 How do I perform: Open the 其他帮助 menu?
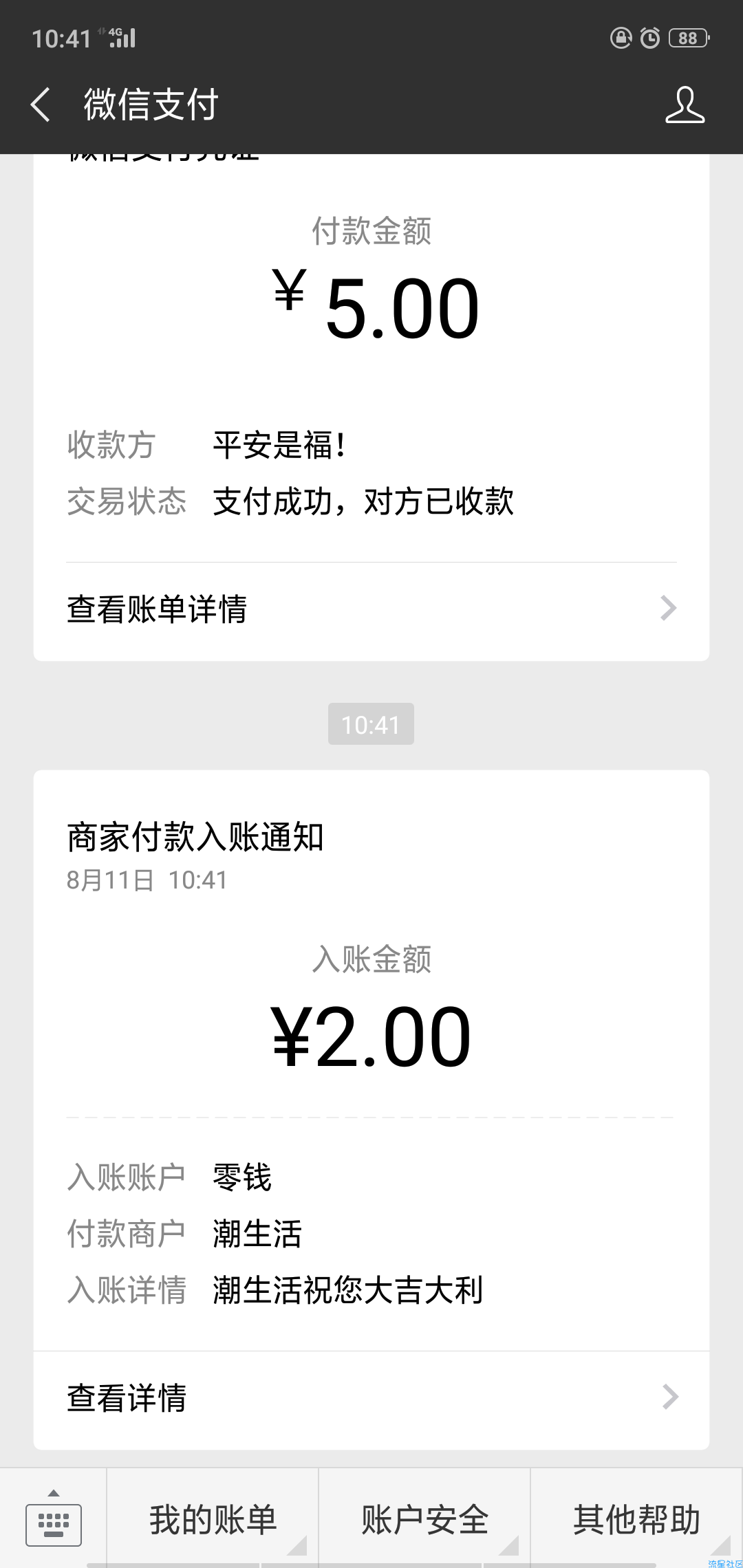(x=636, y=1518)
